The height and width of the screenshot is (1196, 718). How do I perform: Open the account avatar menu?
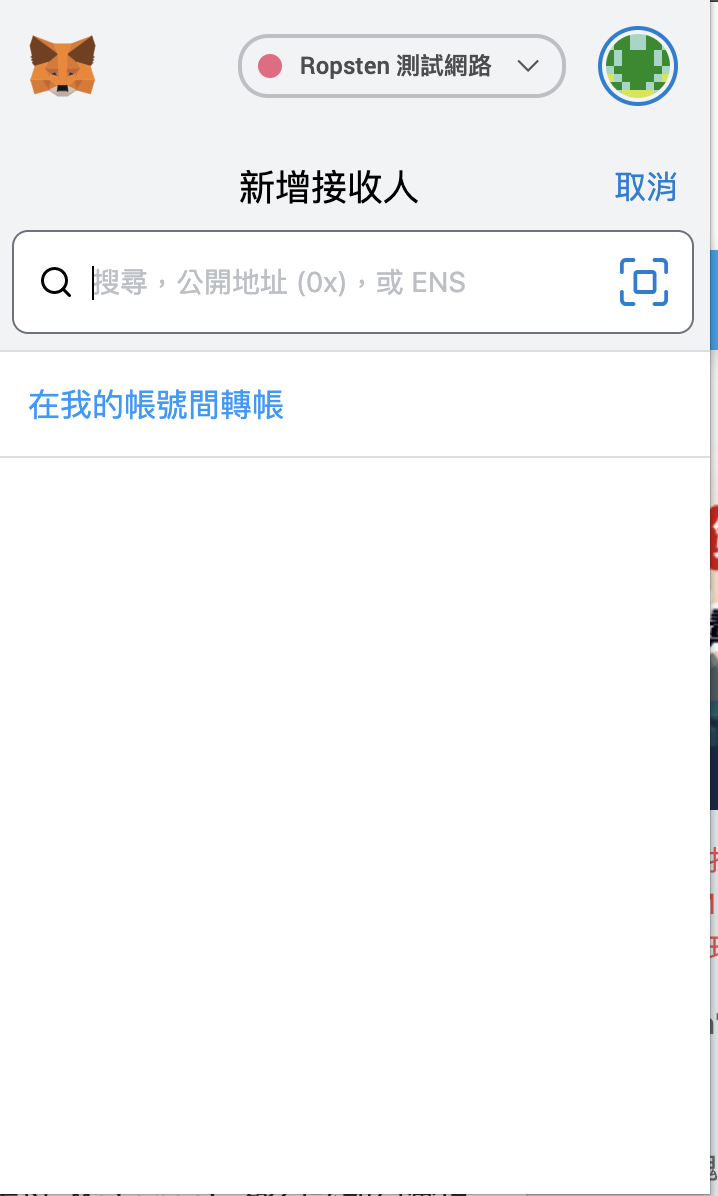[x=638, y=66]
